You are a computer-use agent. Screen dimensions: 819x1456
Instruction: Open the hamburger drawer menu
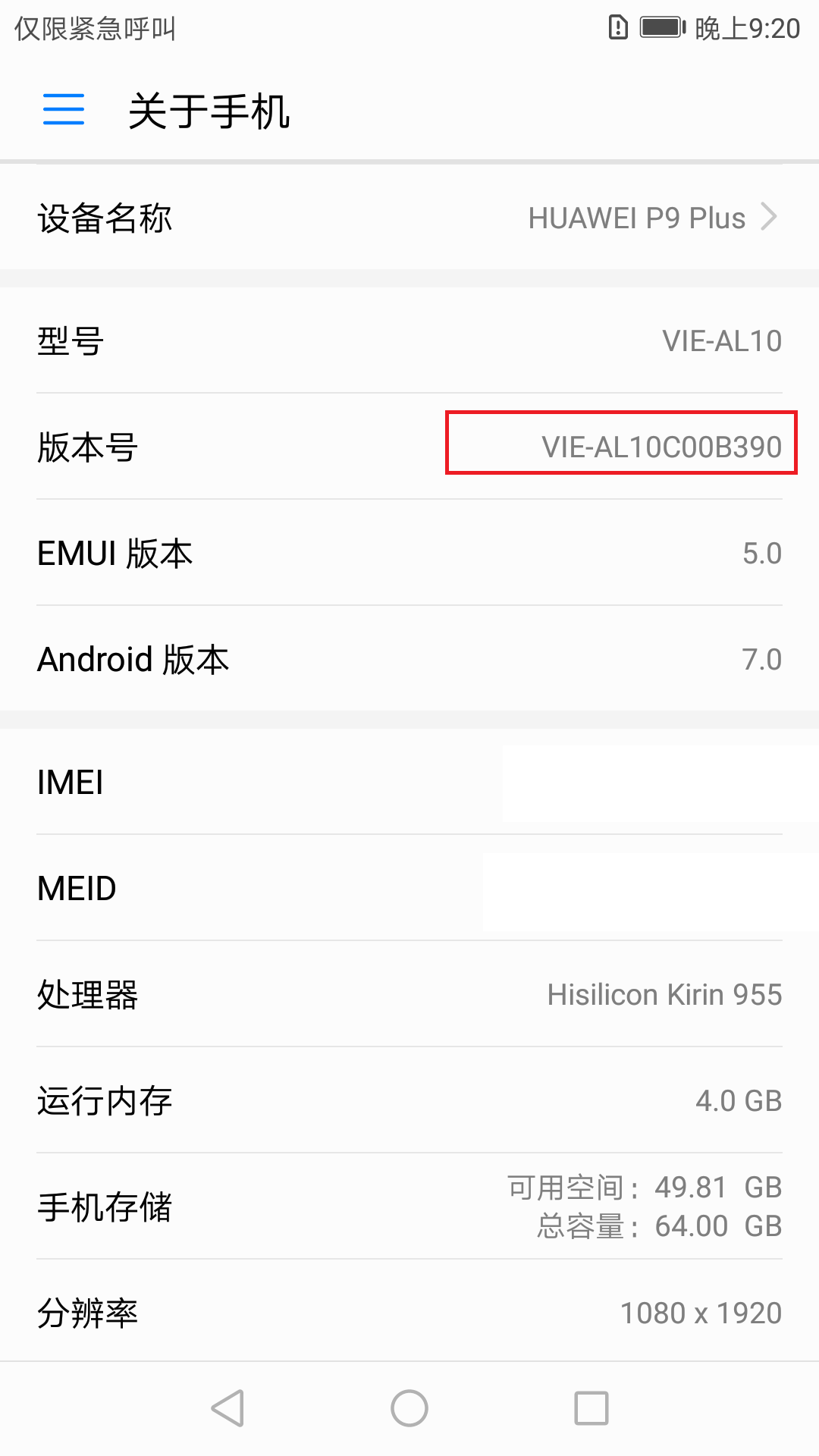(64, 110)
